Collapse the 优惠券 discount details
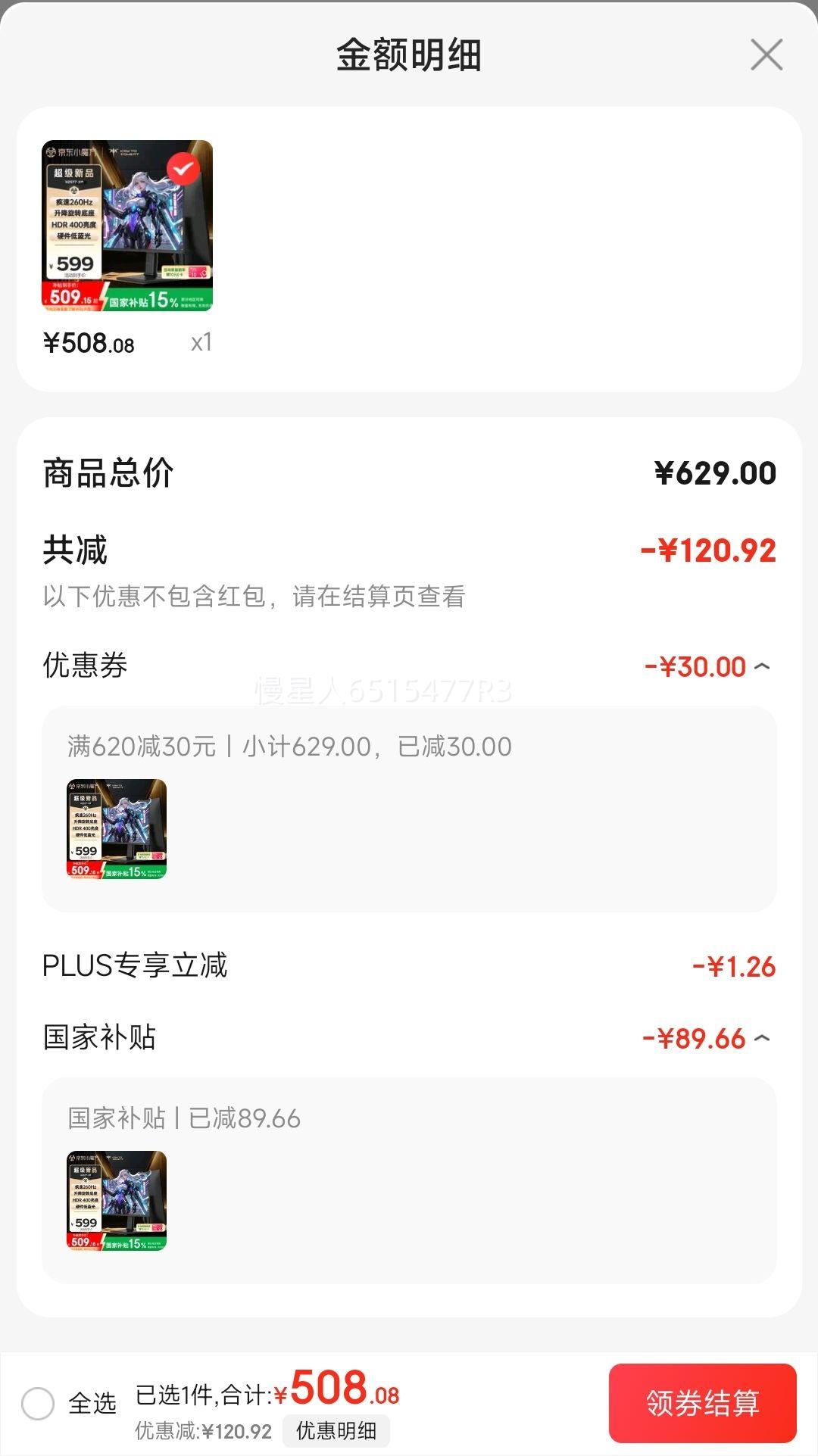 coord(762,666)
